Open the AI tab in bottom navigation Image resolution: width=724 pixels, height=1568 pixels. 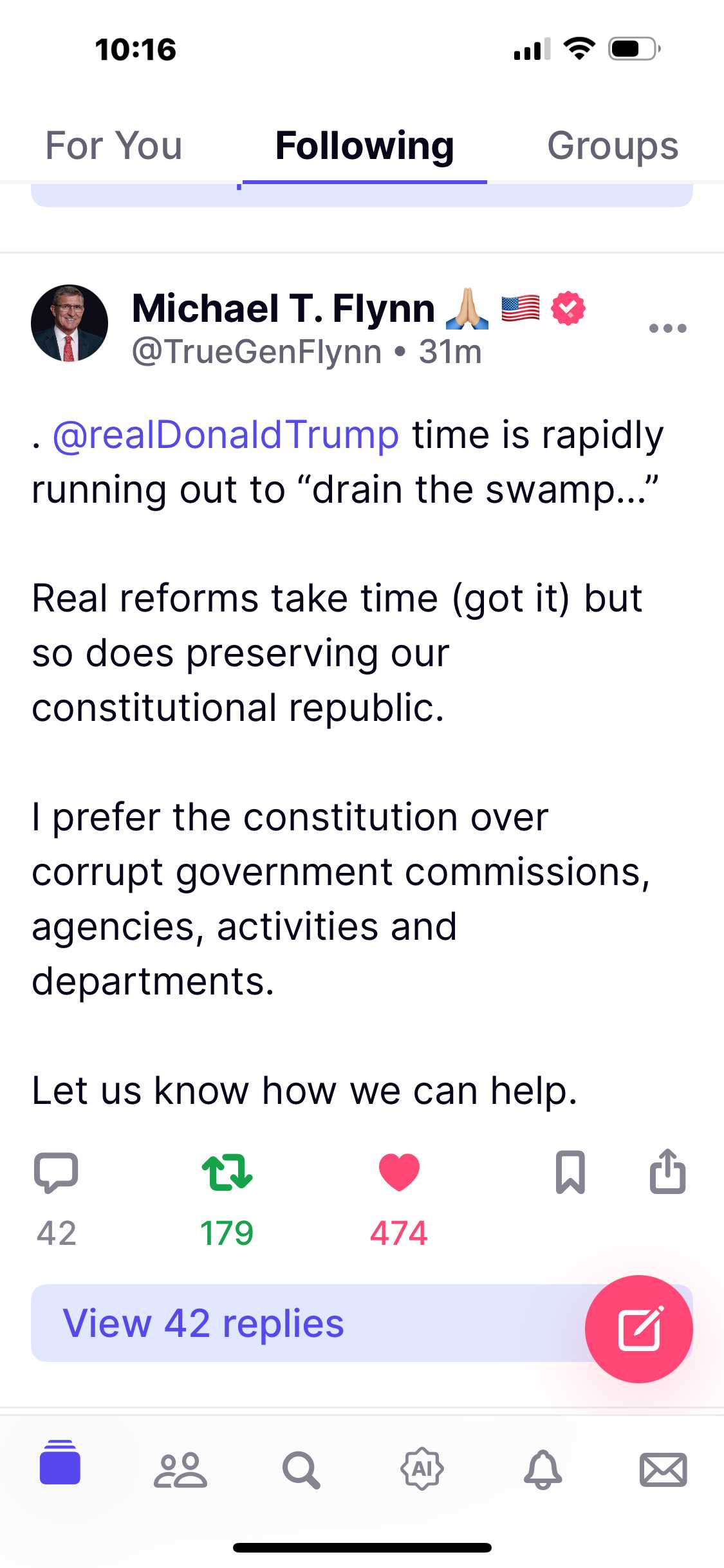[422, 1470]
